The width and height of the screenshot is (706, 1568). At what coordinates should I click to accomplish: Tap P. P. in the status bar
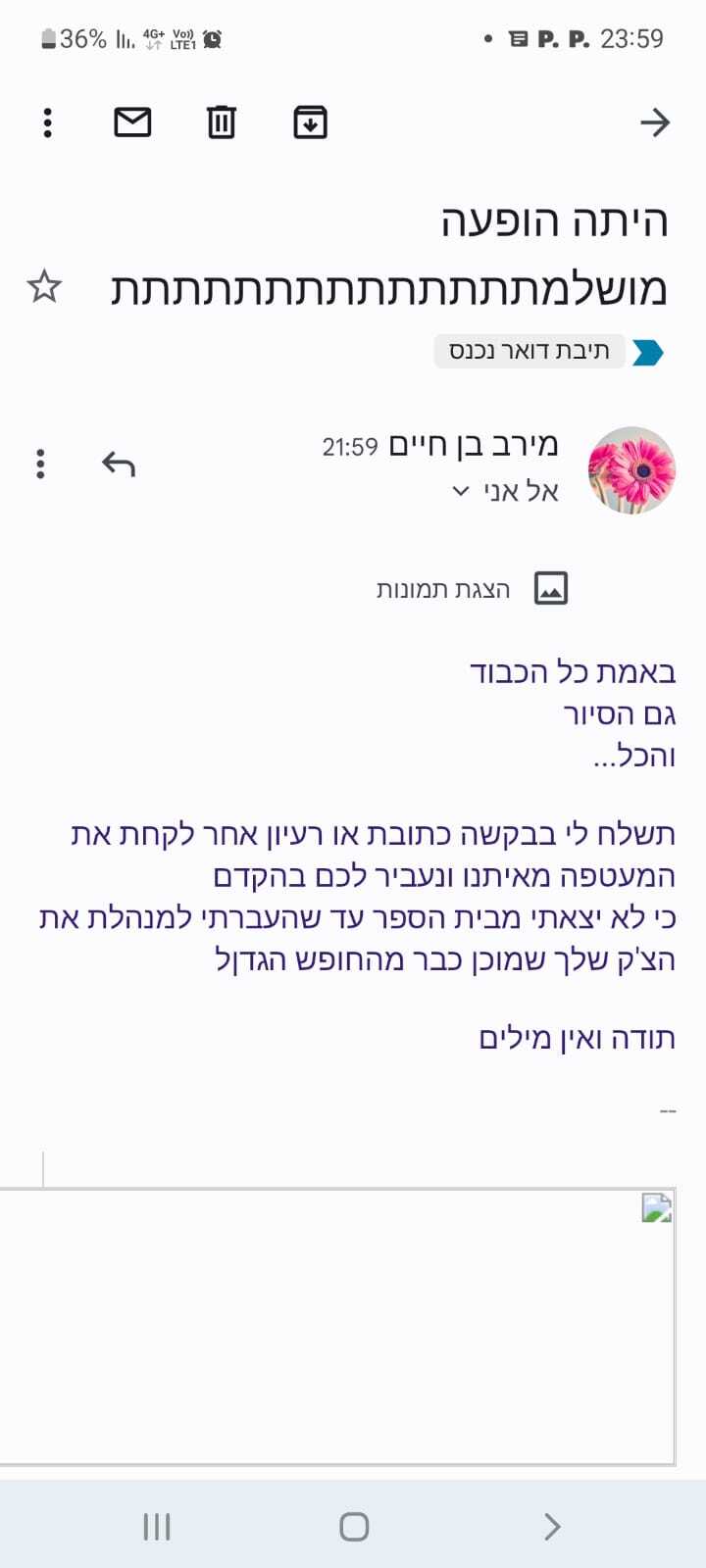click(x=561, y=39)
